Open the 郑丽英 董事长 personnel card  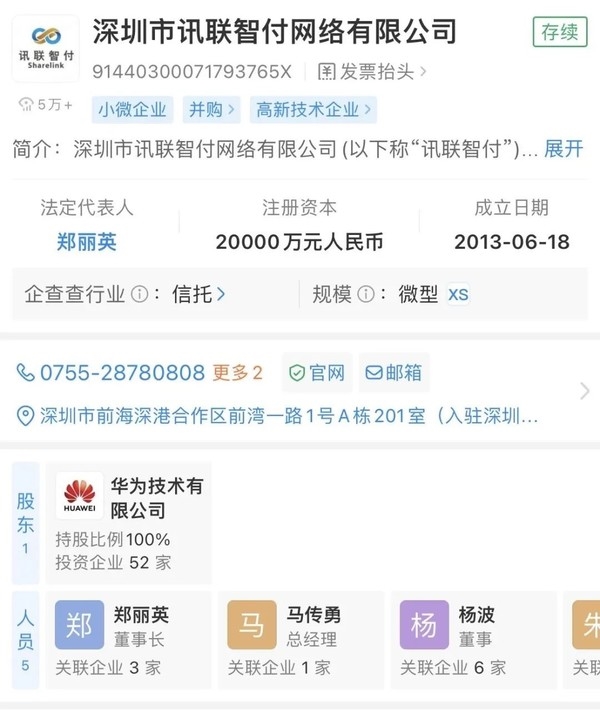pyautogui.click(x=128, y=639)
